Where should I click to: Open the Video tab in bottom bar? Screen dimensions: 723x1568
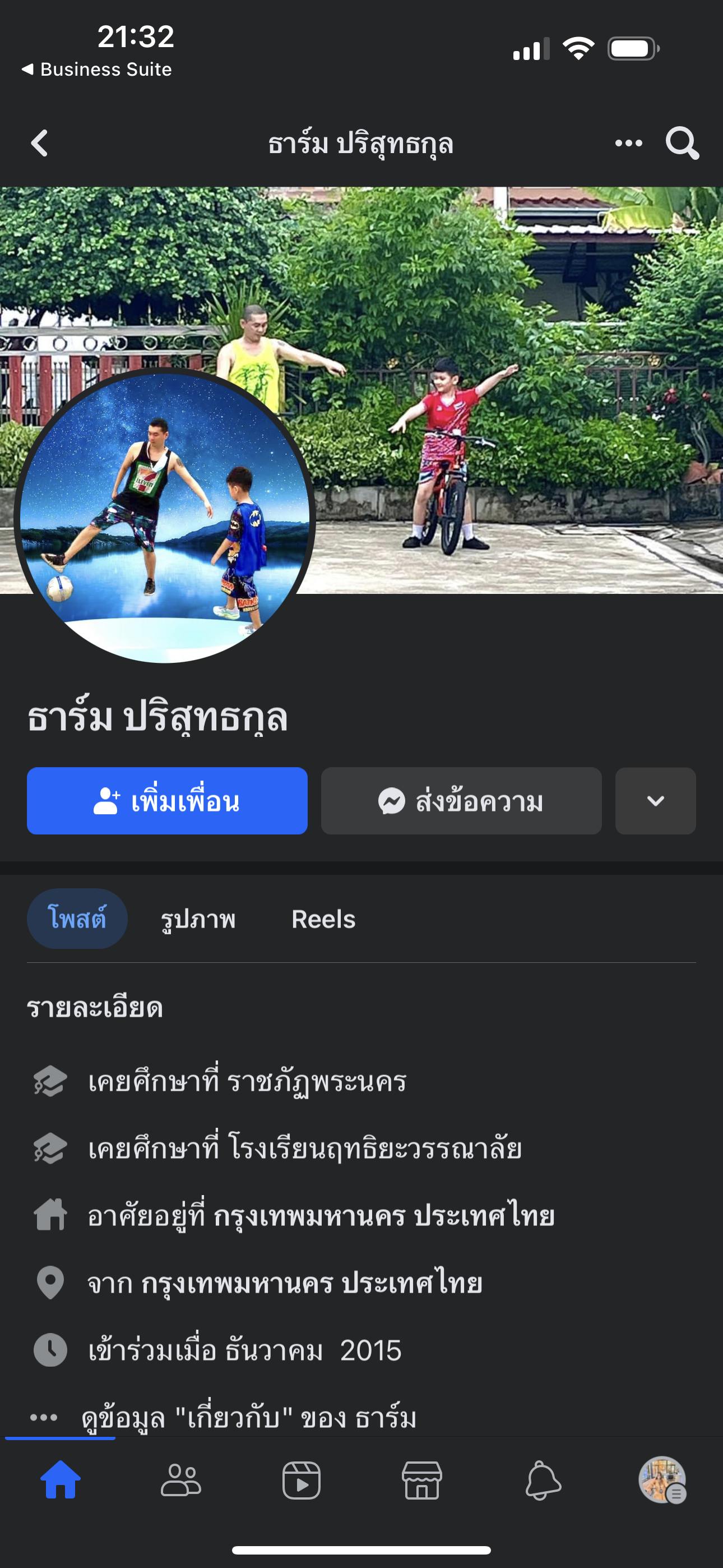click(302, 1480)
